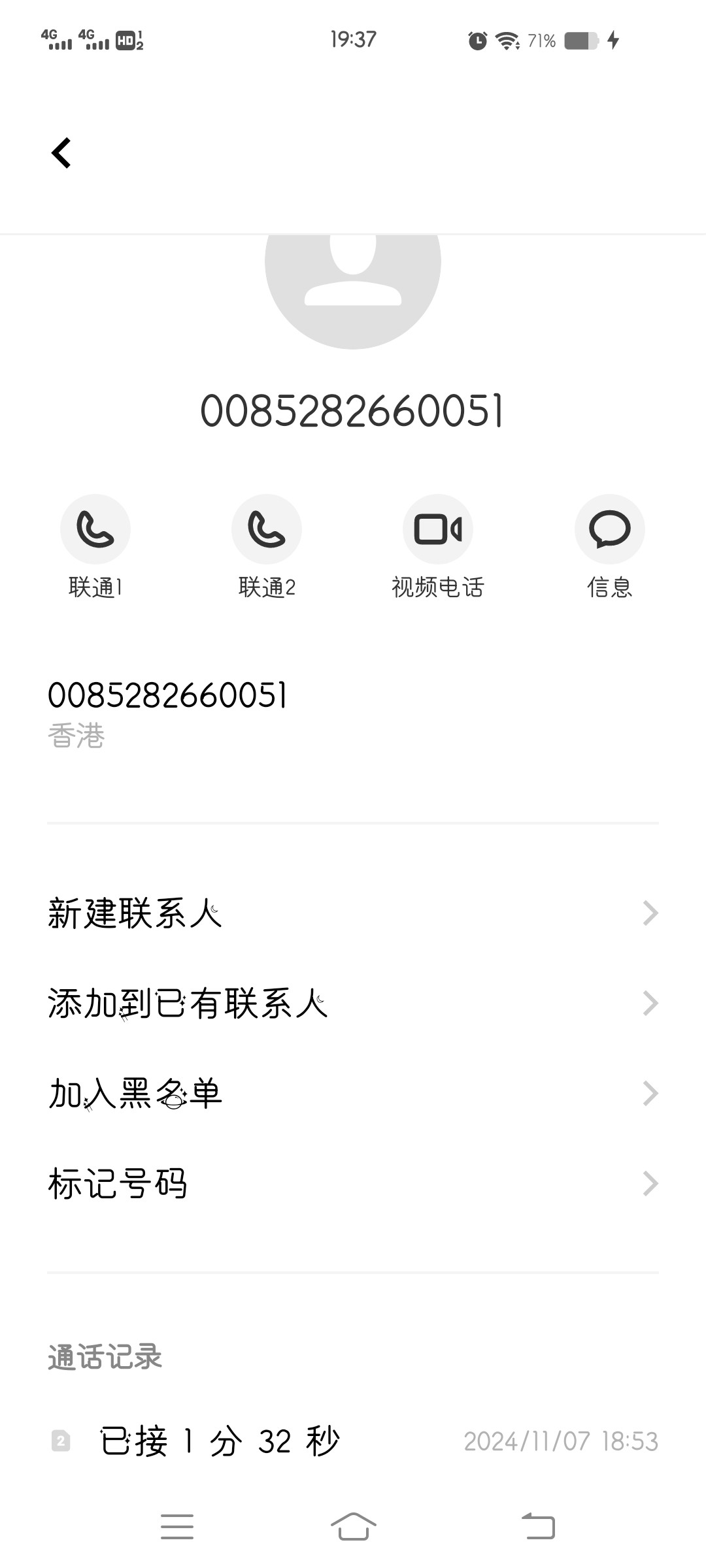
Task: Open the 已接 1 分 32 秒 call record
Action: coord(353,1441)
